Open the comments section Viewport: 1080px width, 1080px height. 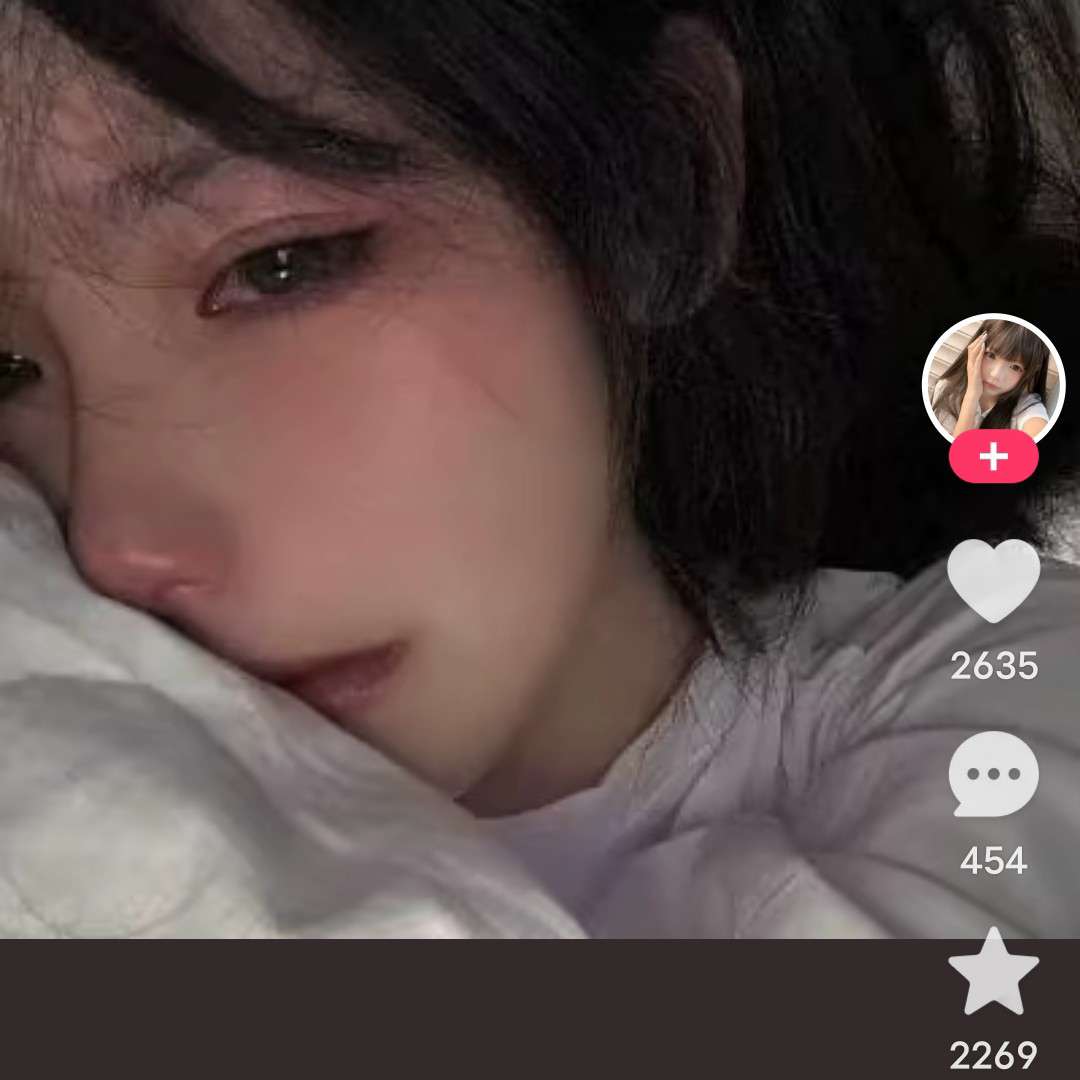tap(993, 773)
